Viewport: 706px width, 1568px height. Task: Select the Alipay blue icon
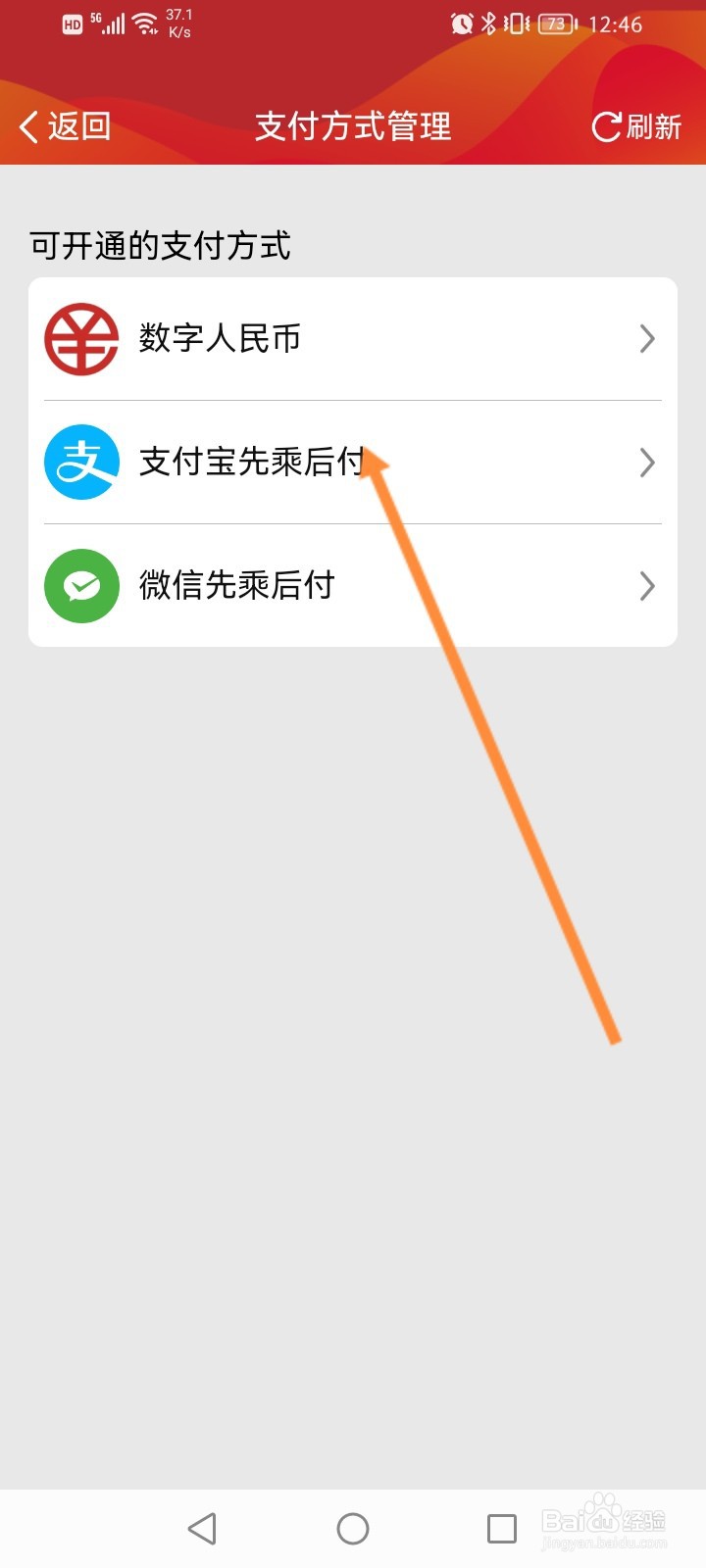tap(81, 462)
